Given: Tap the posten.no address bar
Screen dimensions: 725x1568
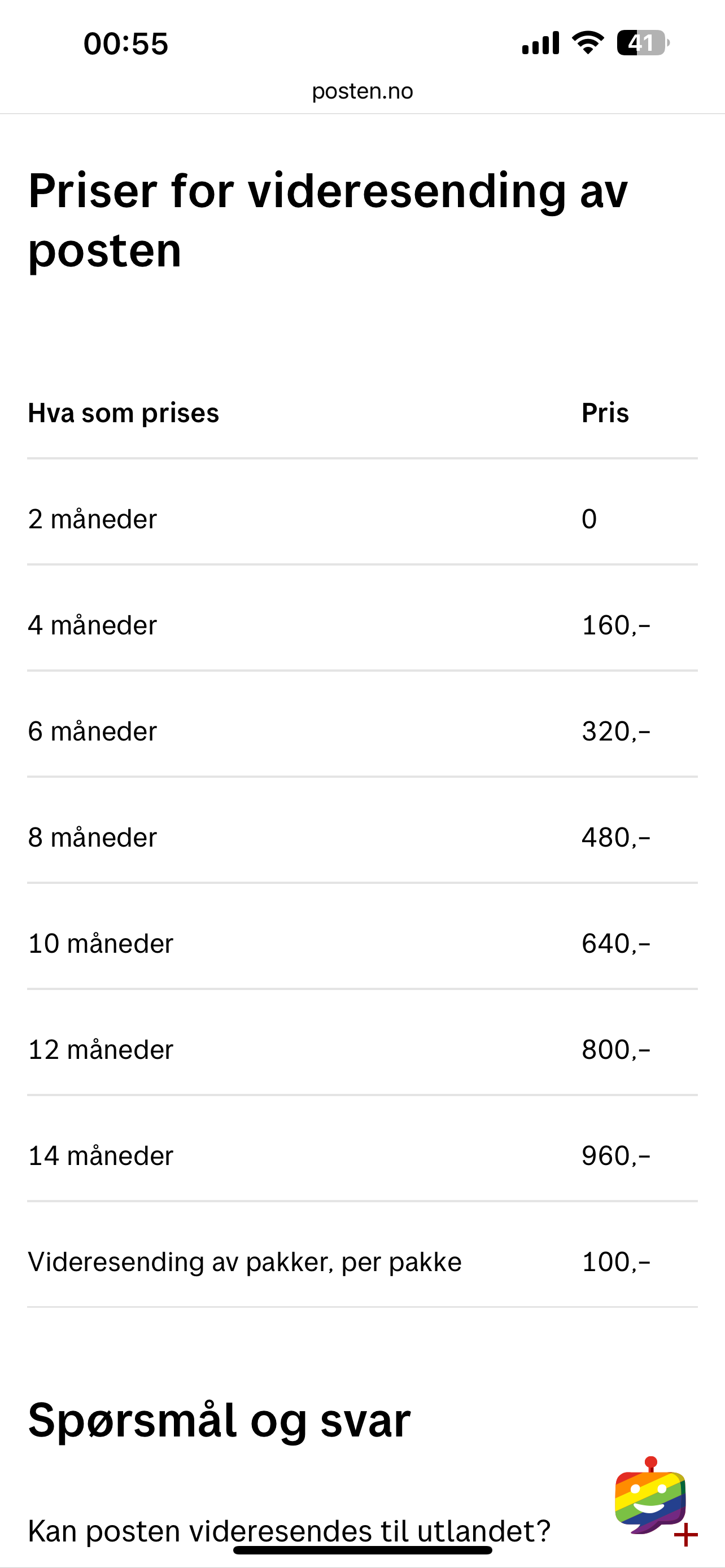Looking at the screenshot, I should tap(362, 91).
